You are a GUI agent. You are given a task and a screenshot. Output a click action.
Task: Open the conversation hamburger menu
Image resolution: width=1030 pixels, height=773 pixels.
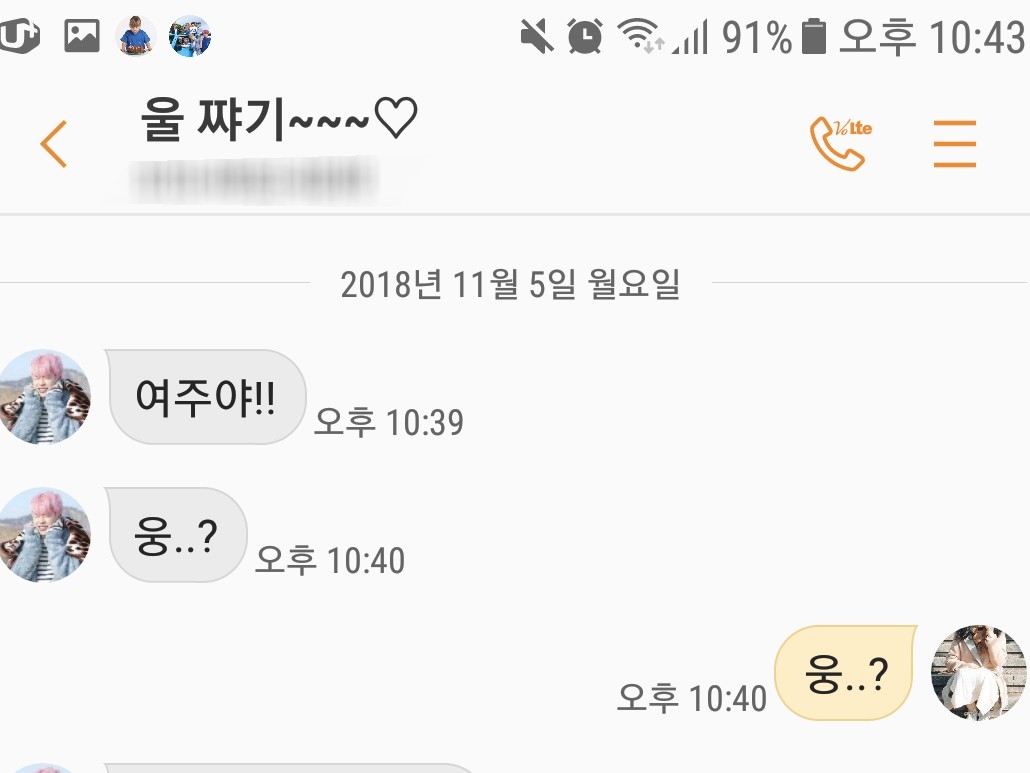(x=954, y=144)
